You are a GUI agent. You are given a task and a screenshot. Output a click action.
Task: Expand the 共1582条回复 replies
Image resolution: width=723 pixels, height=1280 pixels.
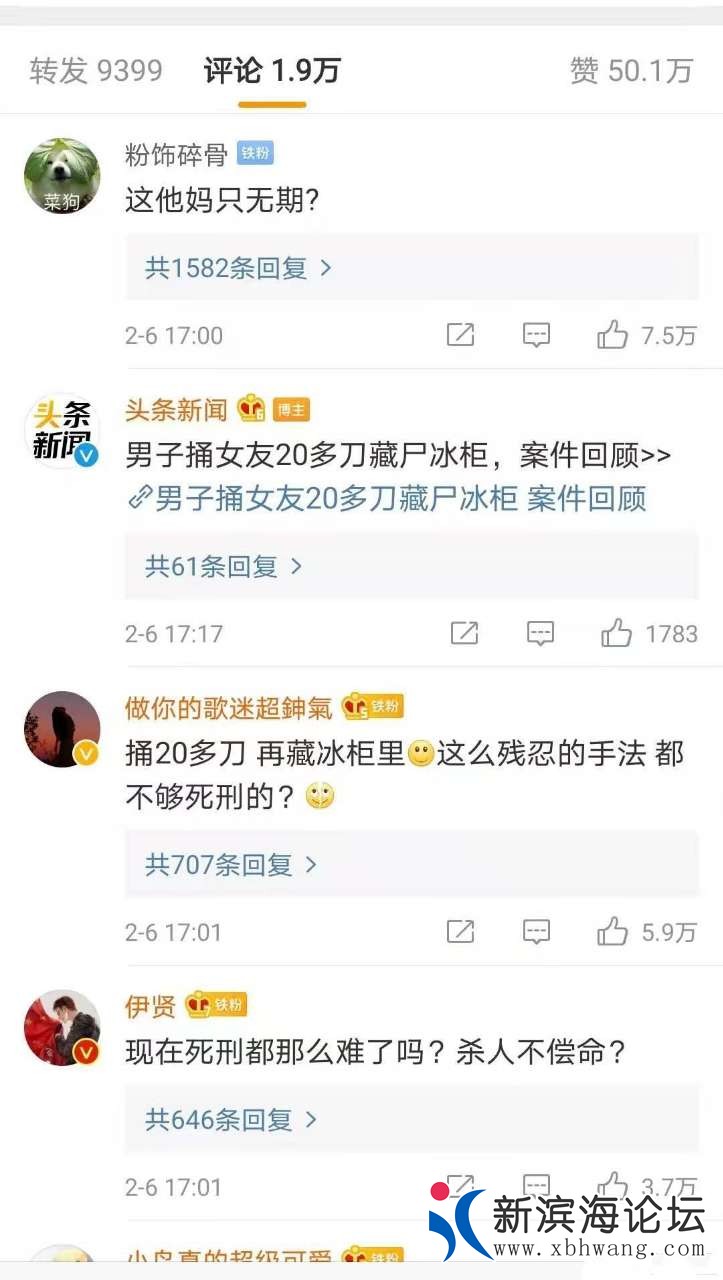(x=238, y=268)
